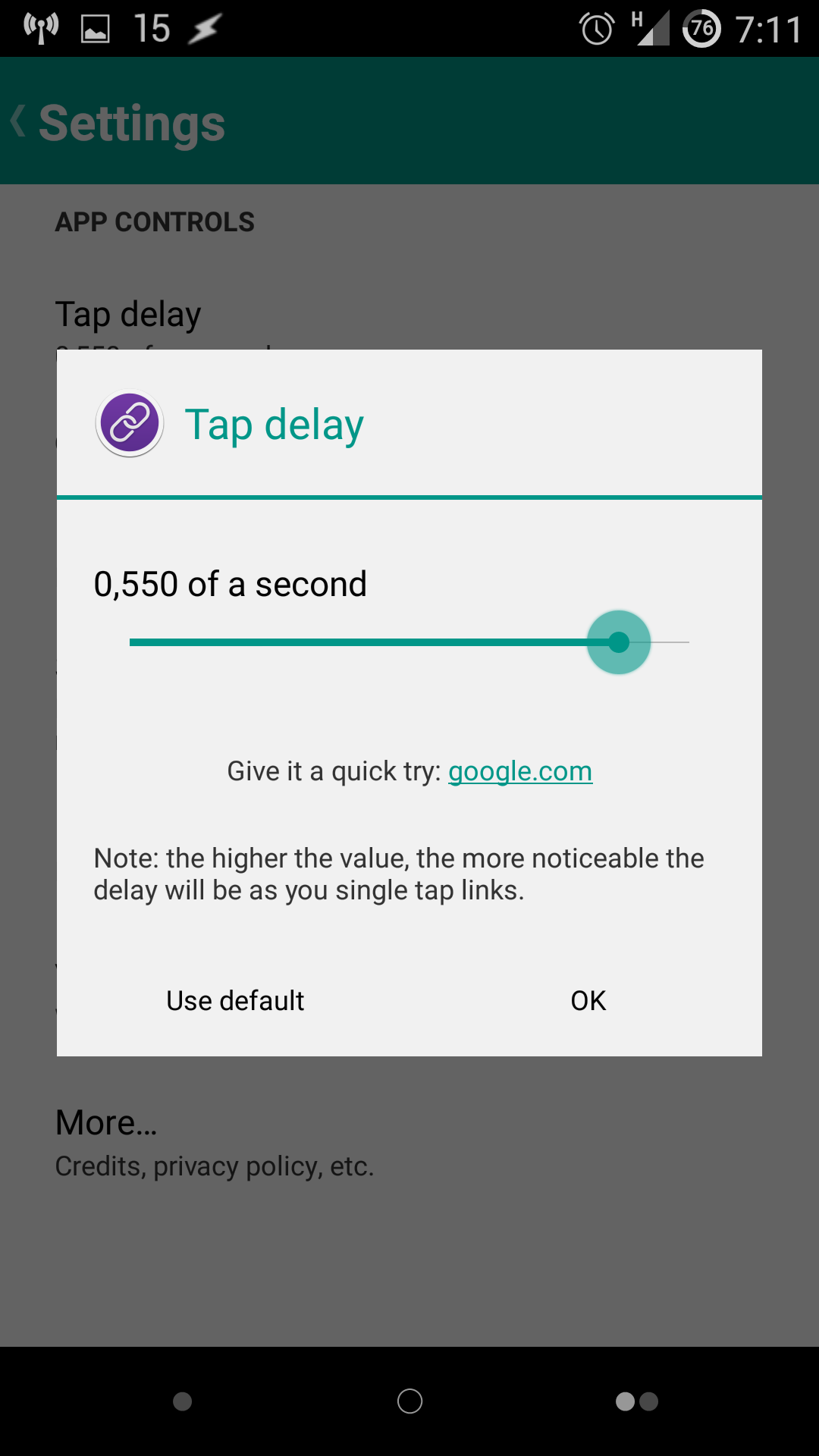Tap the system back button
The image size is (819, 1456).
tap(183, 1401)
